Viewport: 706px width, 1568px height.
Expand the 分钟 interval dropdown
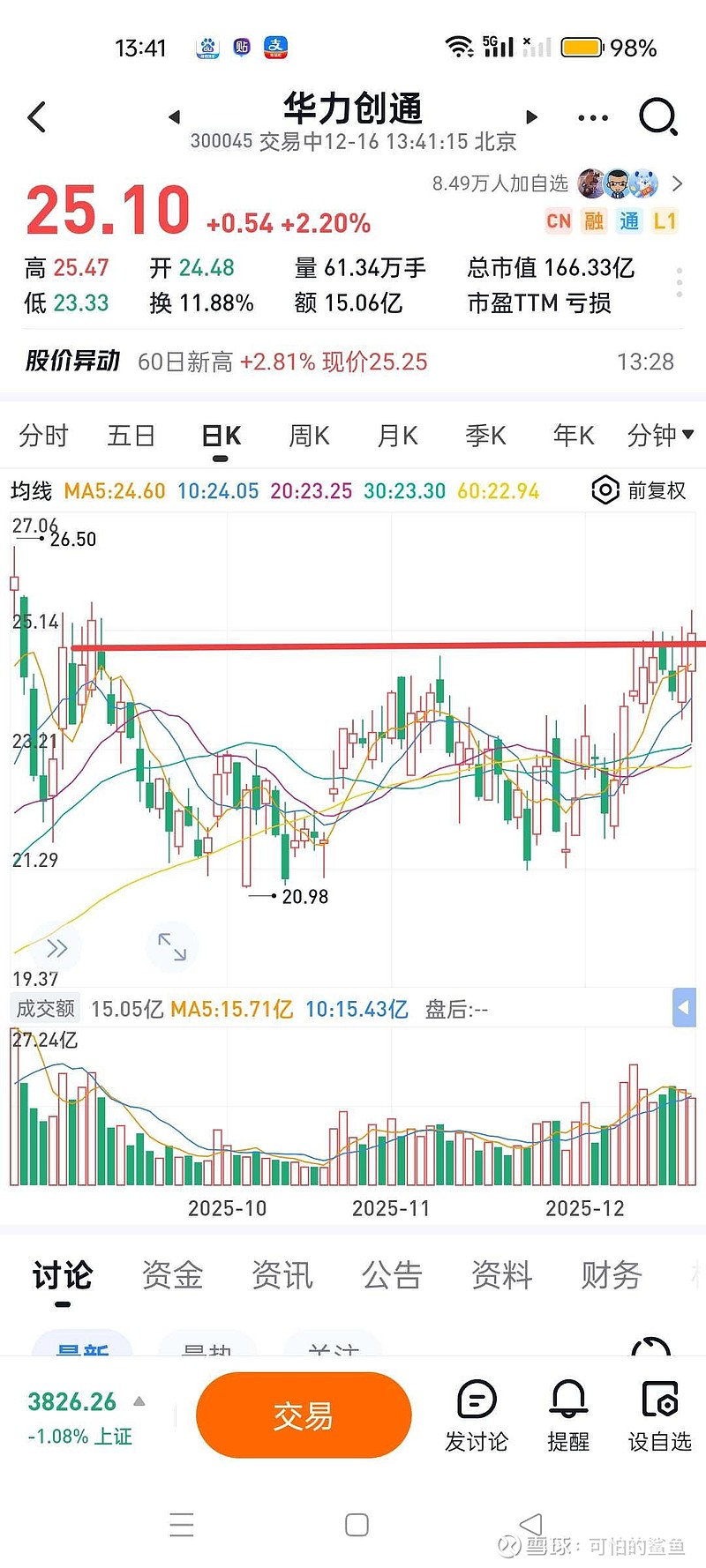coord(660,435)
